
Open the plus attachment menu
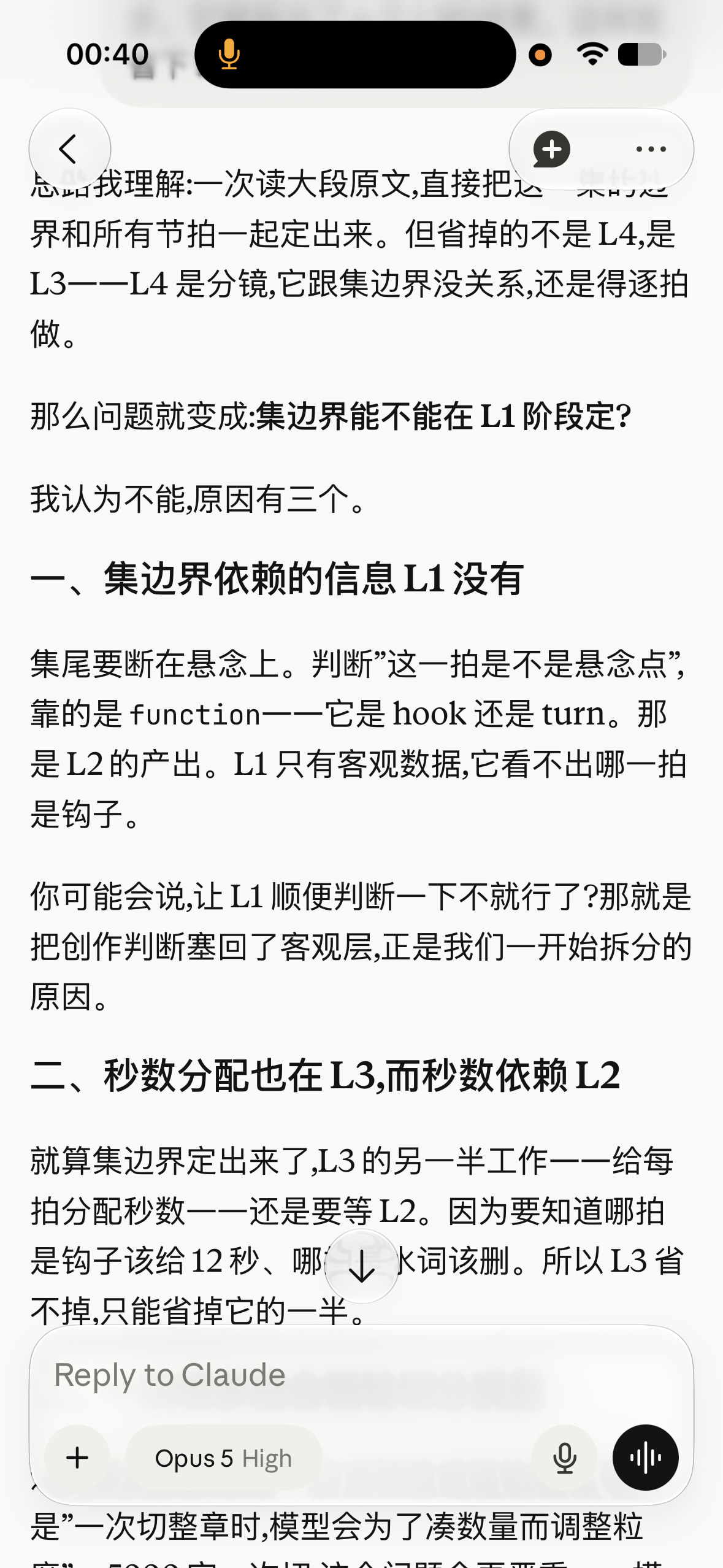[x=77, y=1458]
